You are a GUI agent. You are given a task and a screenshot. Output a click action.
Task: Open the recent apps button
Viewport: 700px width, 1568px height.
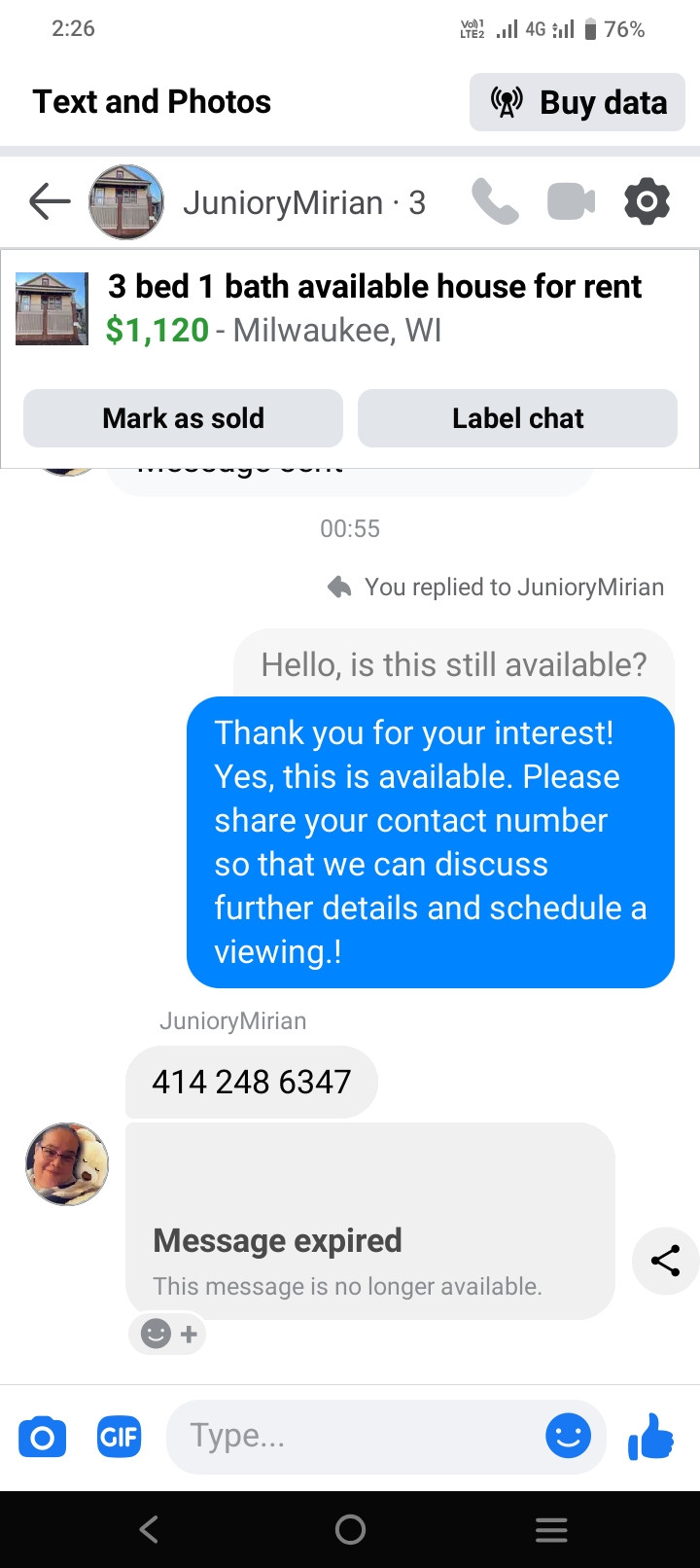[x=551, y=1529]
